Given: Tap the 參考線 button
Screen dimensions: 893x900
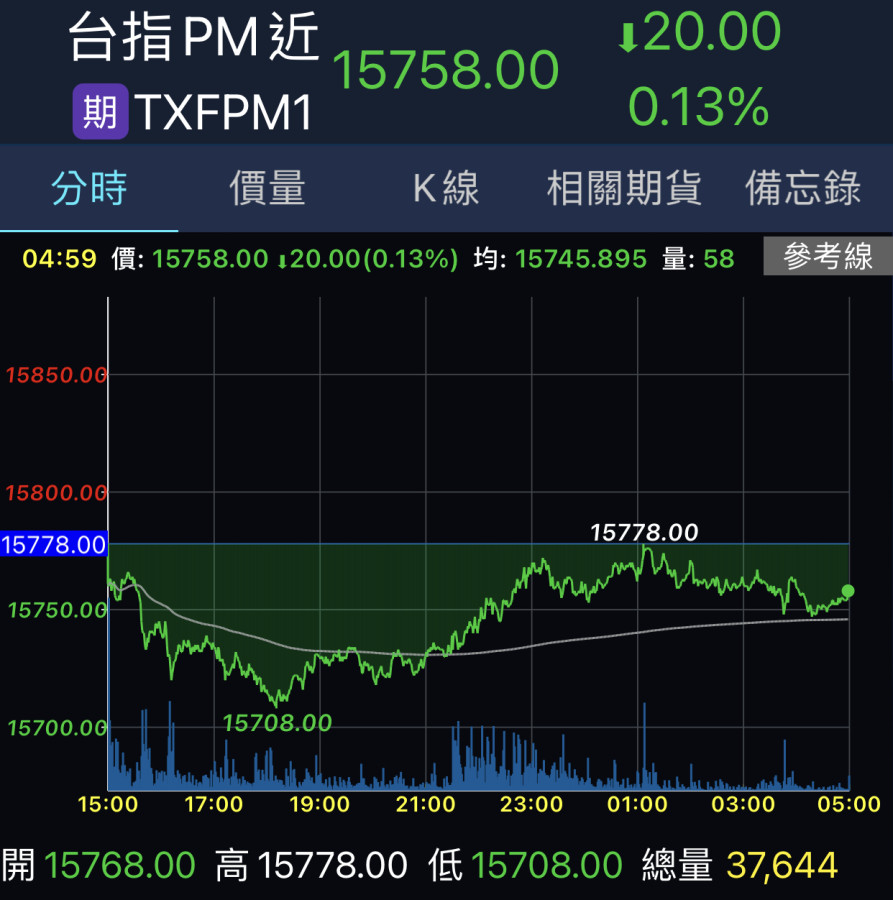Looking at the screenshot, I should [827, 257].
